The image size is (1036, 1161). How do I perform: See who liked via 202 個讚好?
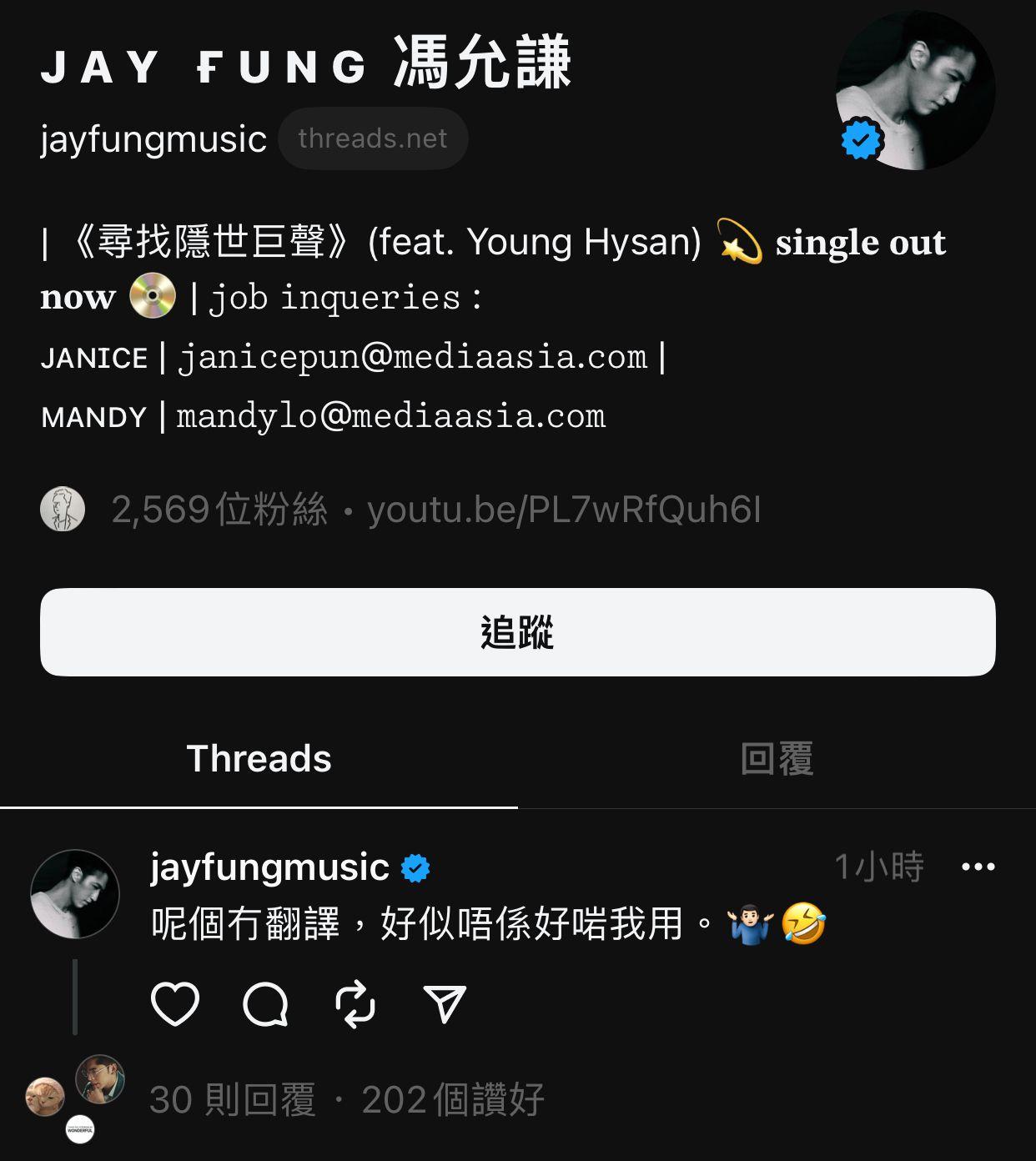453,1099
